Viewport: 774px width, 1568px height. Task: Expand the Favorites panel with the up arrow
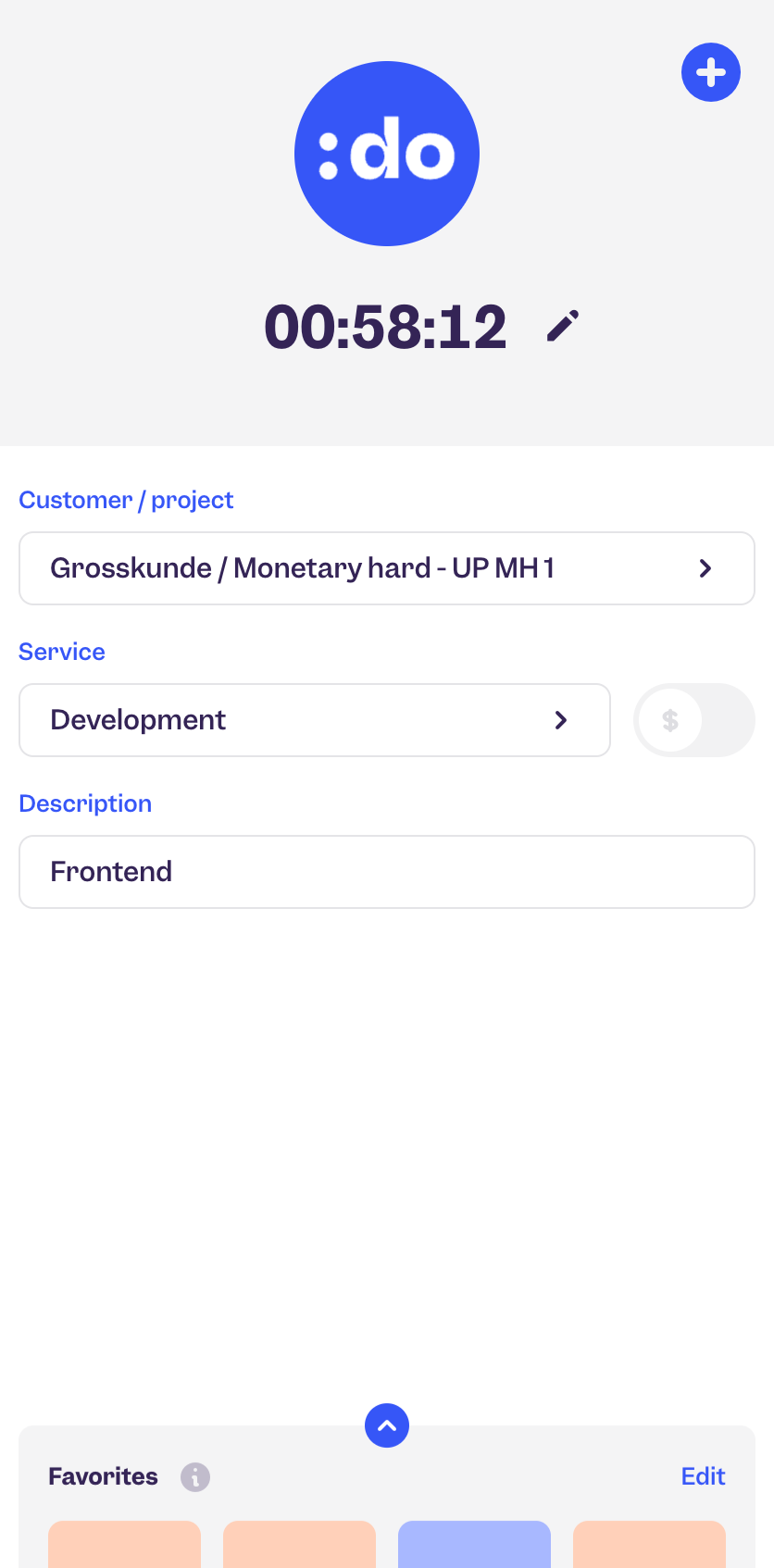[387, 1425]
